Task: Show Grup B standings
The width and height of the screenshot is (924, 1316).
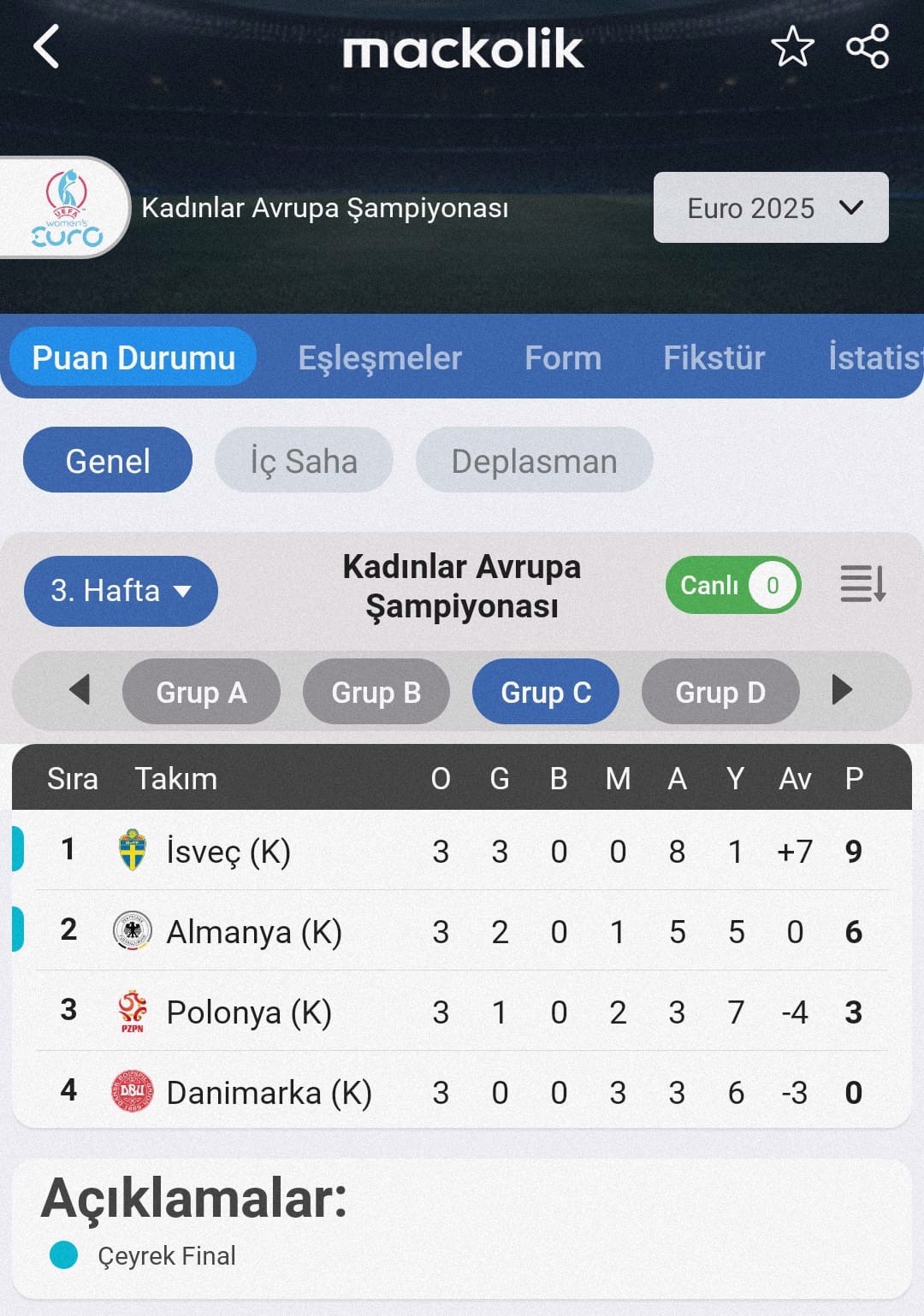Action: point(376,692)
